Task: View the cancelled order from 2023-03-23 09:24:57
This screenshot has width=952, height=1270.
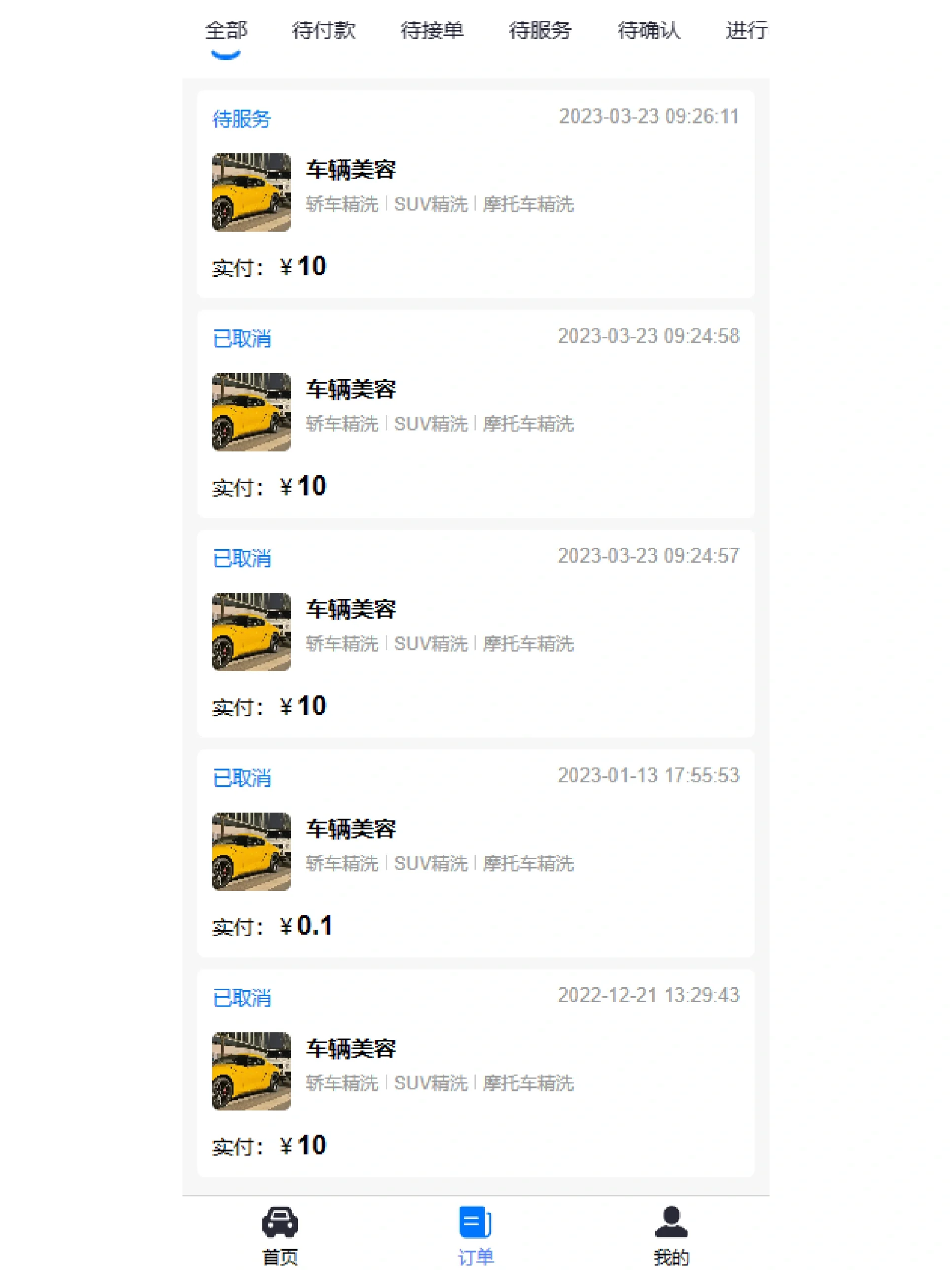Action: pos(475,633)
